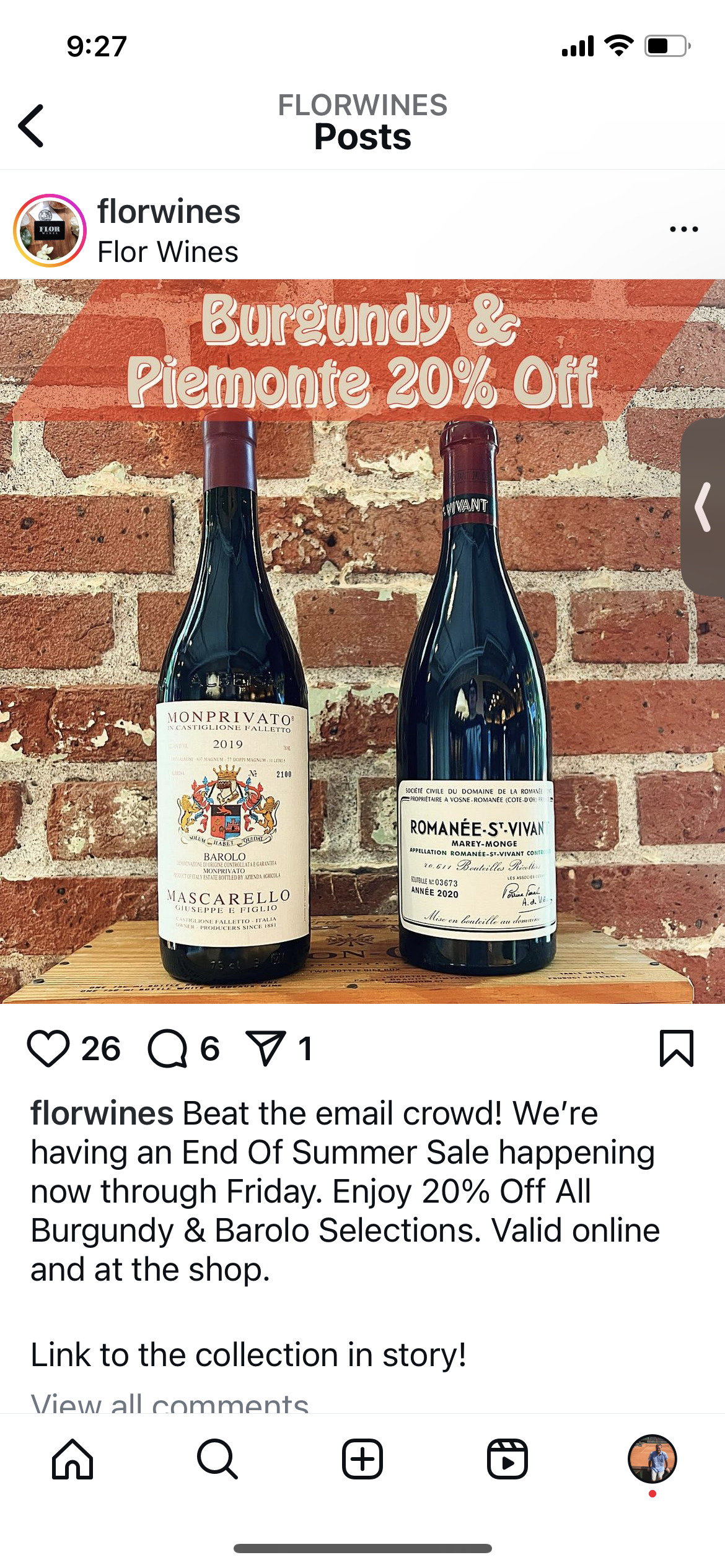Bookmark the Burgundy sale post
This screenshot has height=1568, width=725.
point(676,1048)
